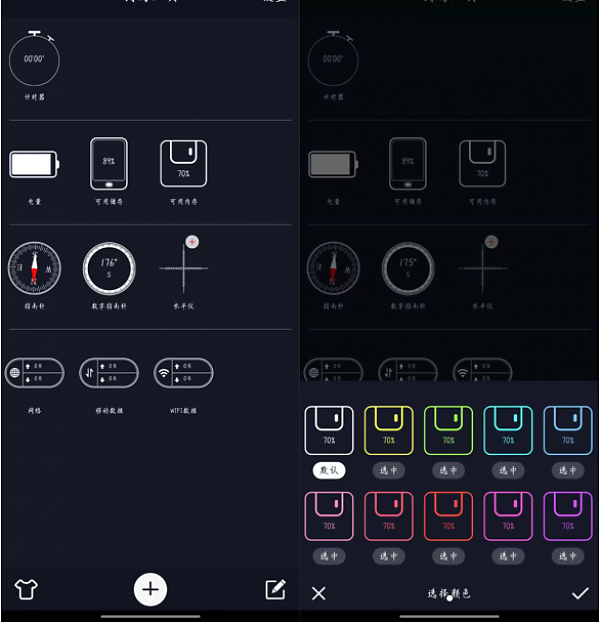Pick the 数字指南针 digital compass widget
This screenshot has height=622, width=600.
pos(108,268)
